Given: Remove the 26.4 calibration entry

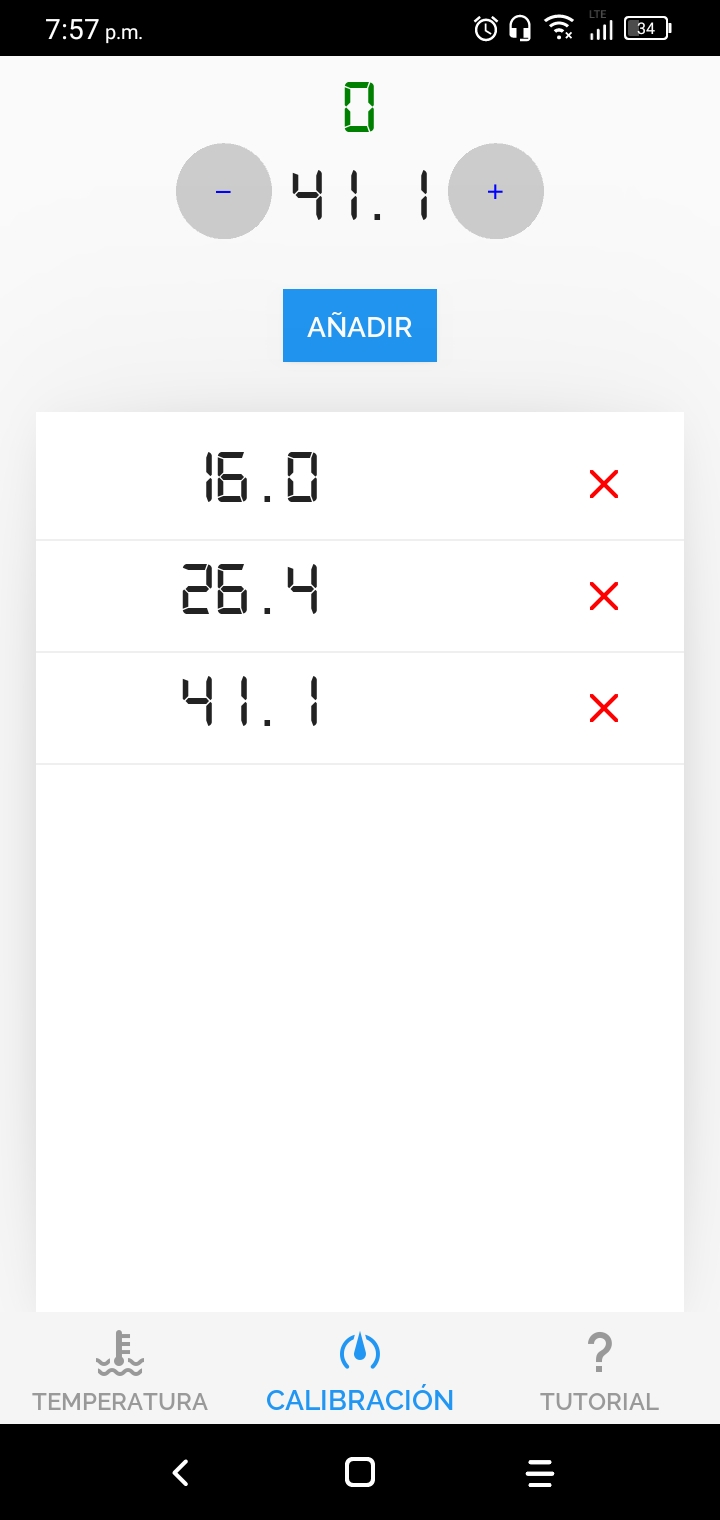Looking at the screenshot, I should [604, 596].
